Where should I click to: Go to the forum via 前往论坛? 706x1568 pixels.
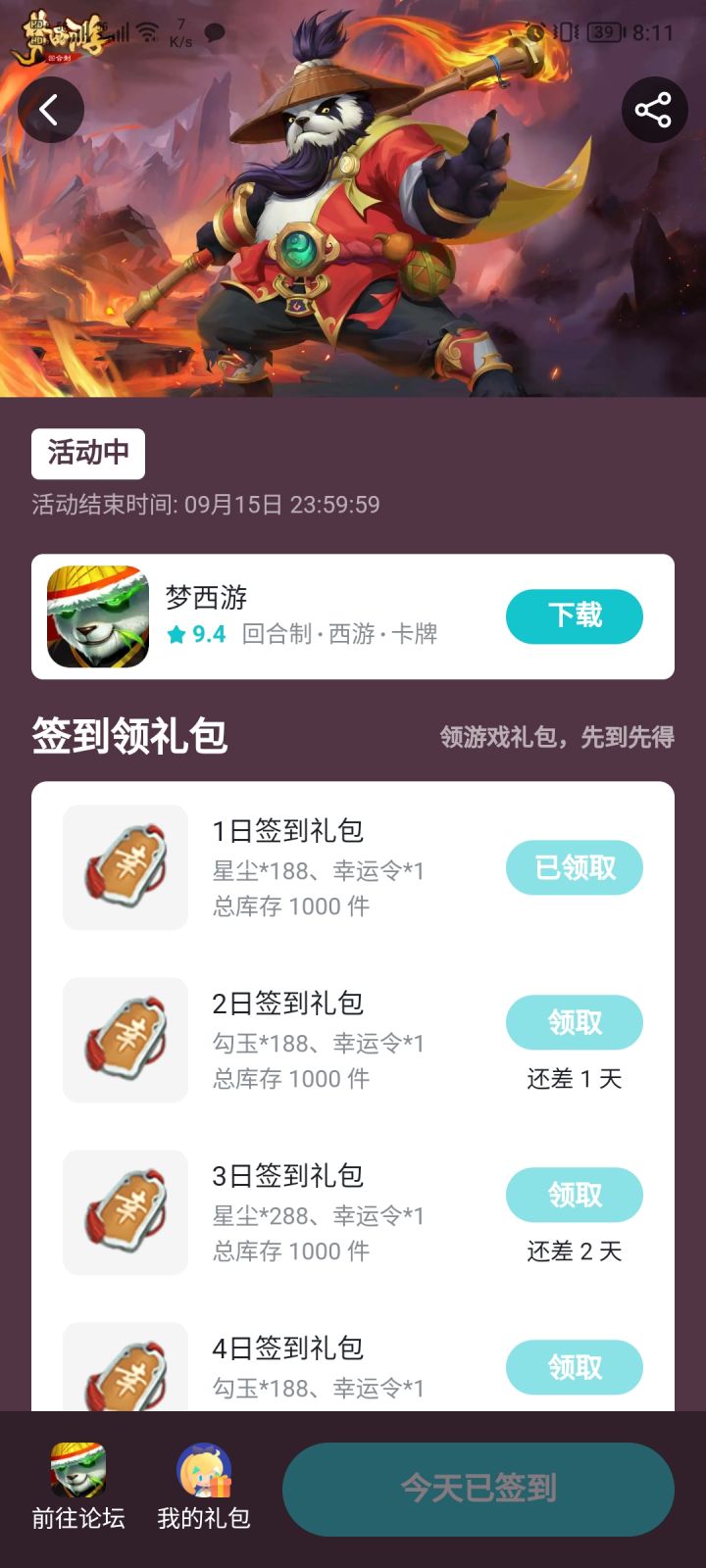[x=78, y=1488]
